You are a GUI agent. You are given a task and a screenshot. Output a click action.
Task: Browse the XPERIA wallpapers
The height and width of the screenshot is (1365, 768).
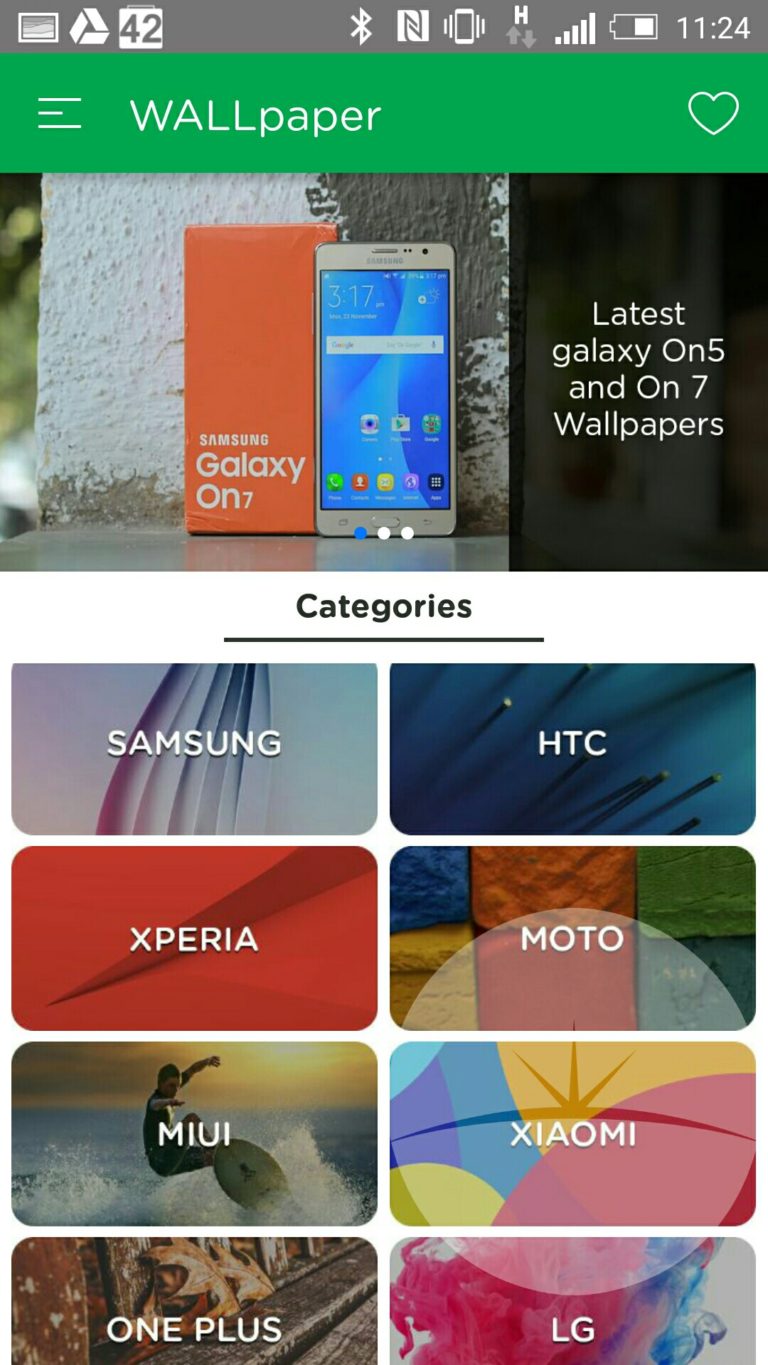point(194,938)
